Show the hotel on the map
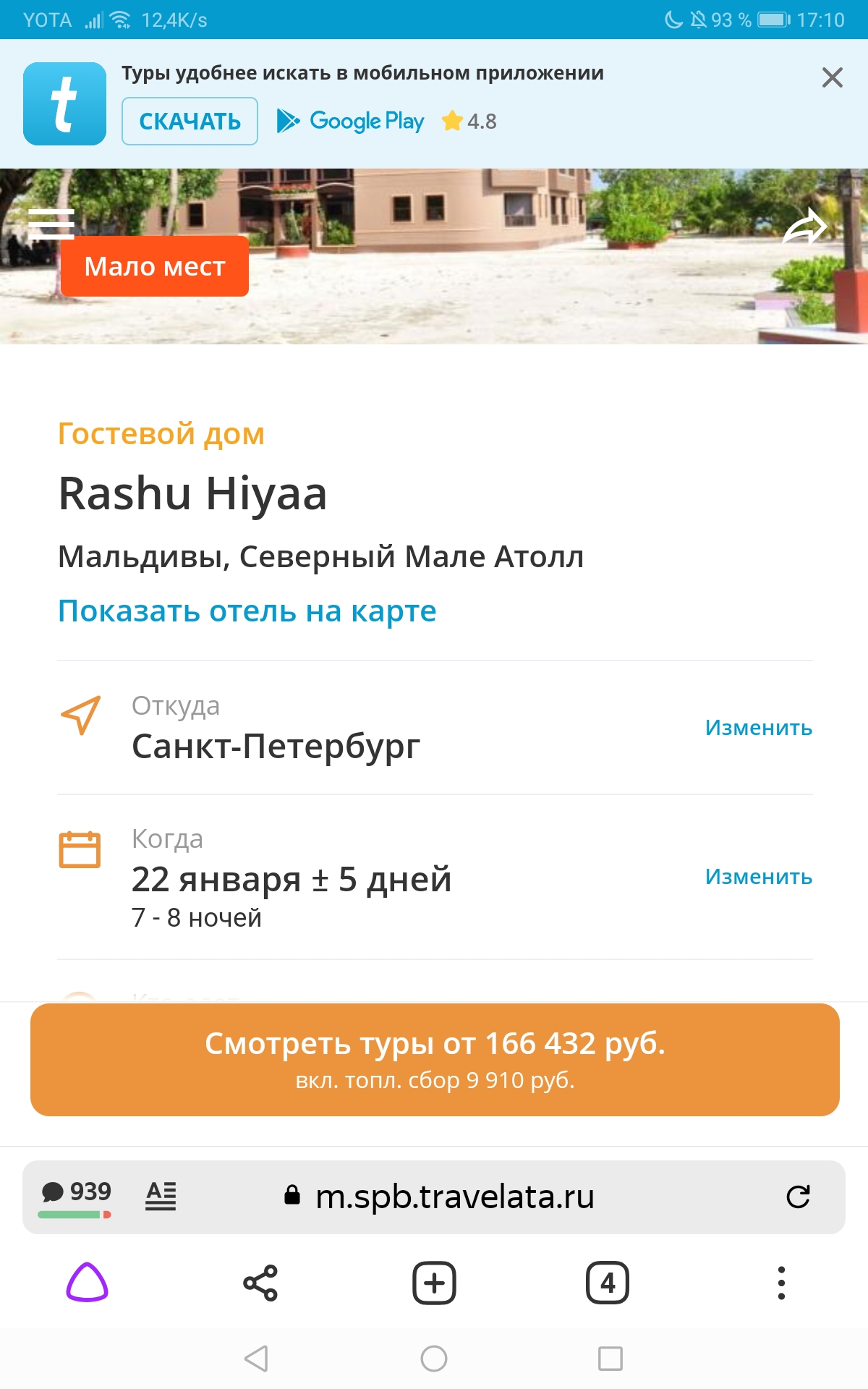Viewport: 868px width, 1389px height. [247, 611]
